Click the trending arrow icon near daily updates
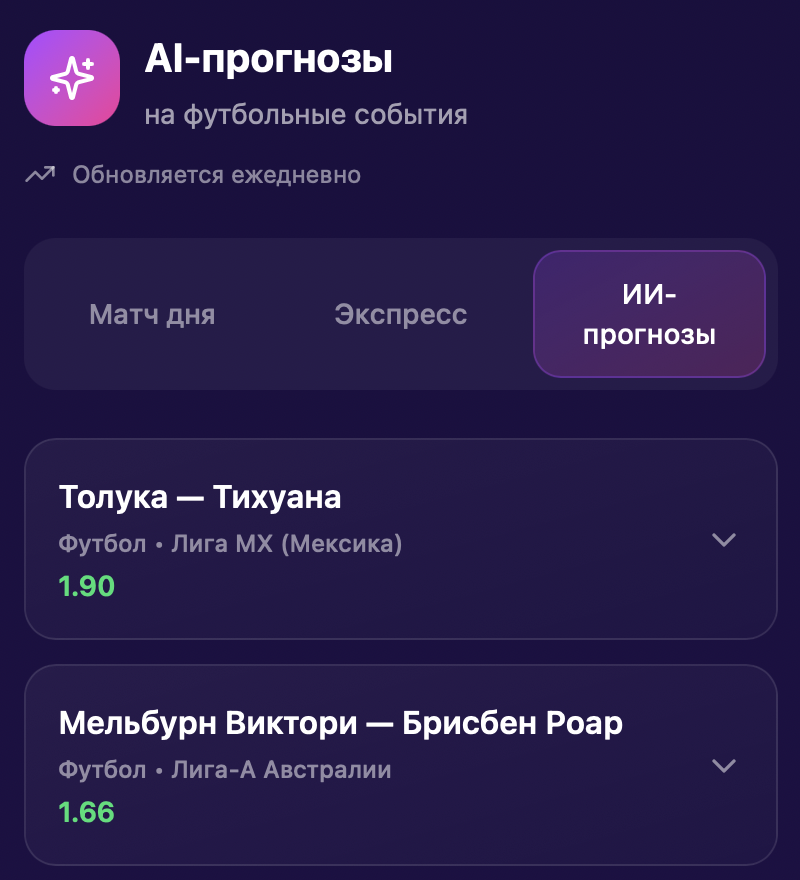Image resolution: width=800 pixels, height=880 pixels. (38, 175)
